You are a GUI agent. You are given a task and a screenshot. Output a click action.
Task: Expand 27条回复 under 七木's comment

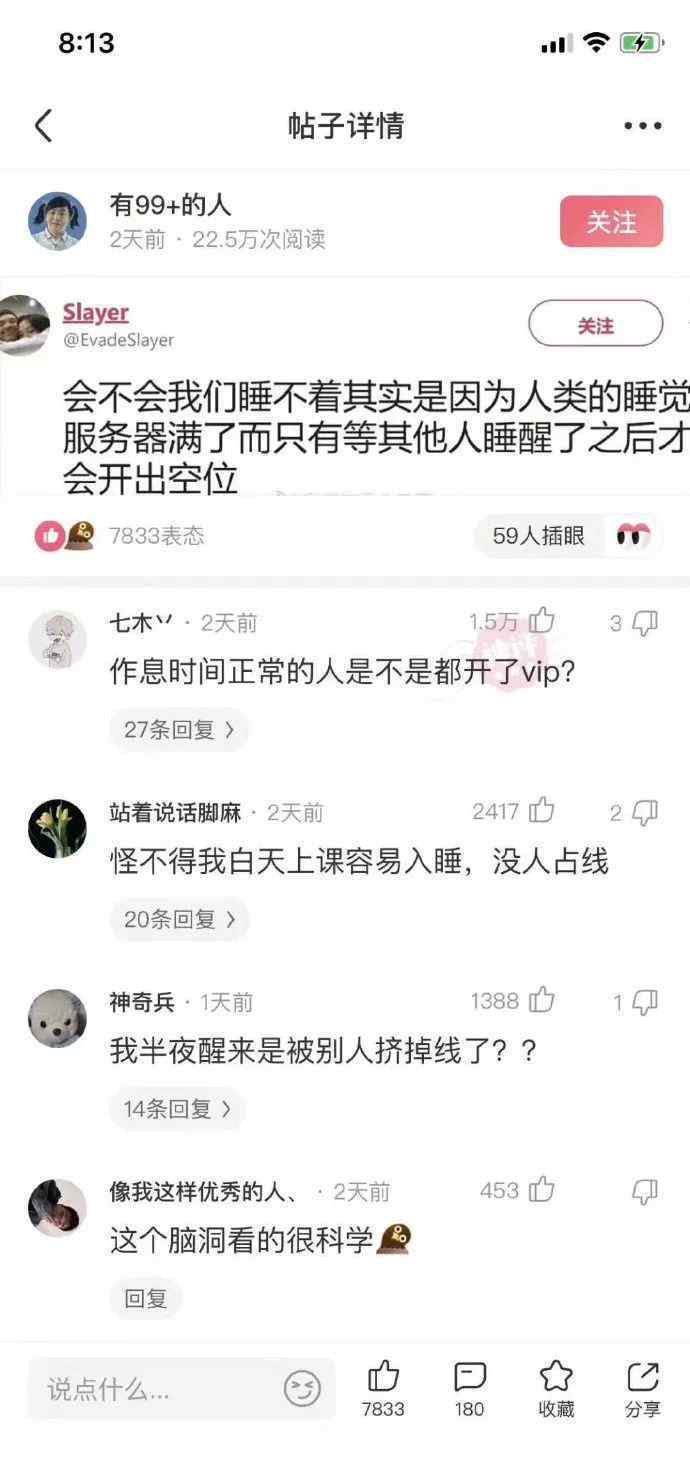pyautogui.click(x=179, y=730)
